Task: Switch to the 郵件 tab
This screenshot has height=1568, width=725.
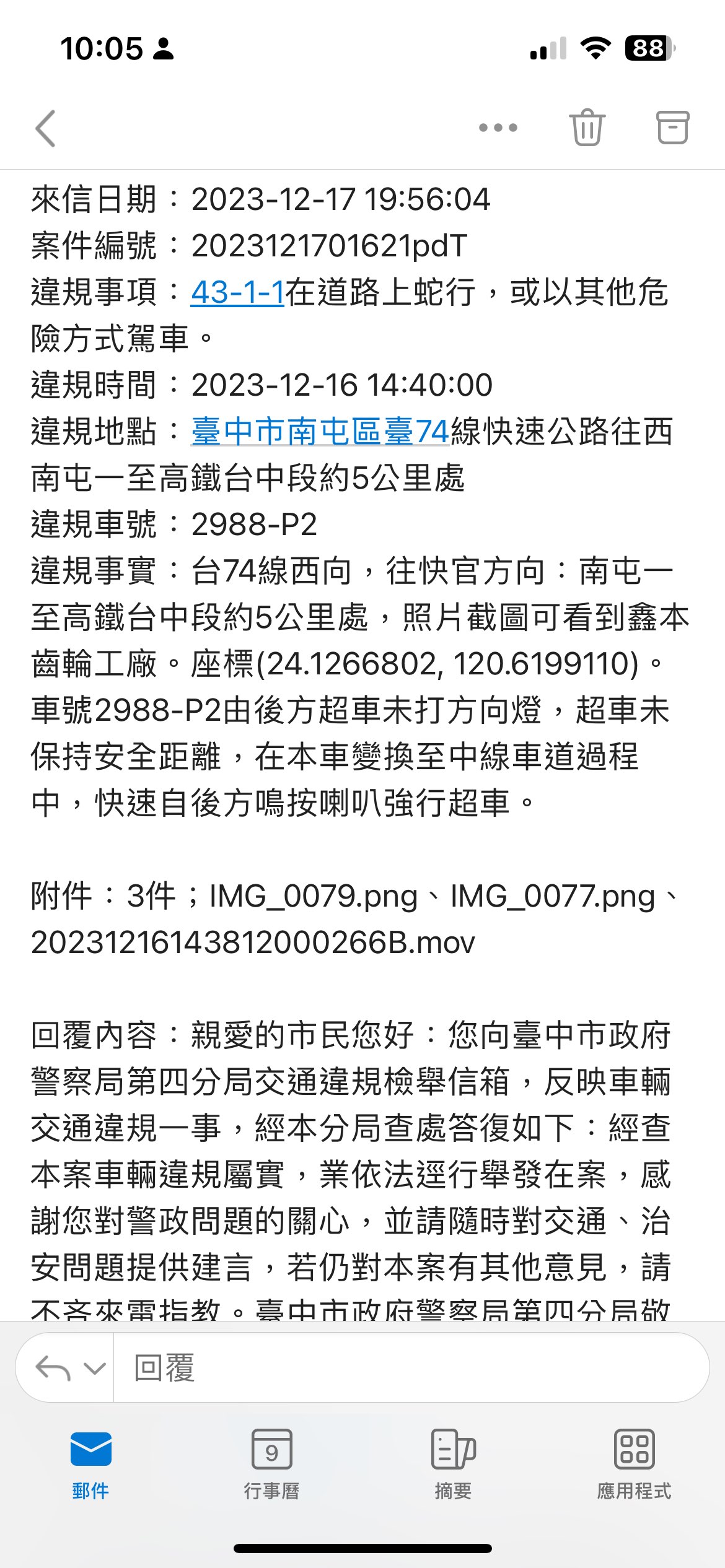Action: point(91,1465)
